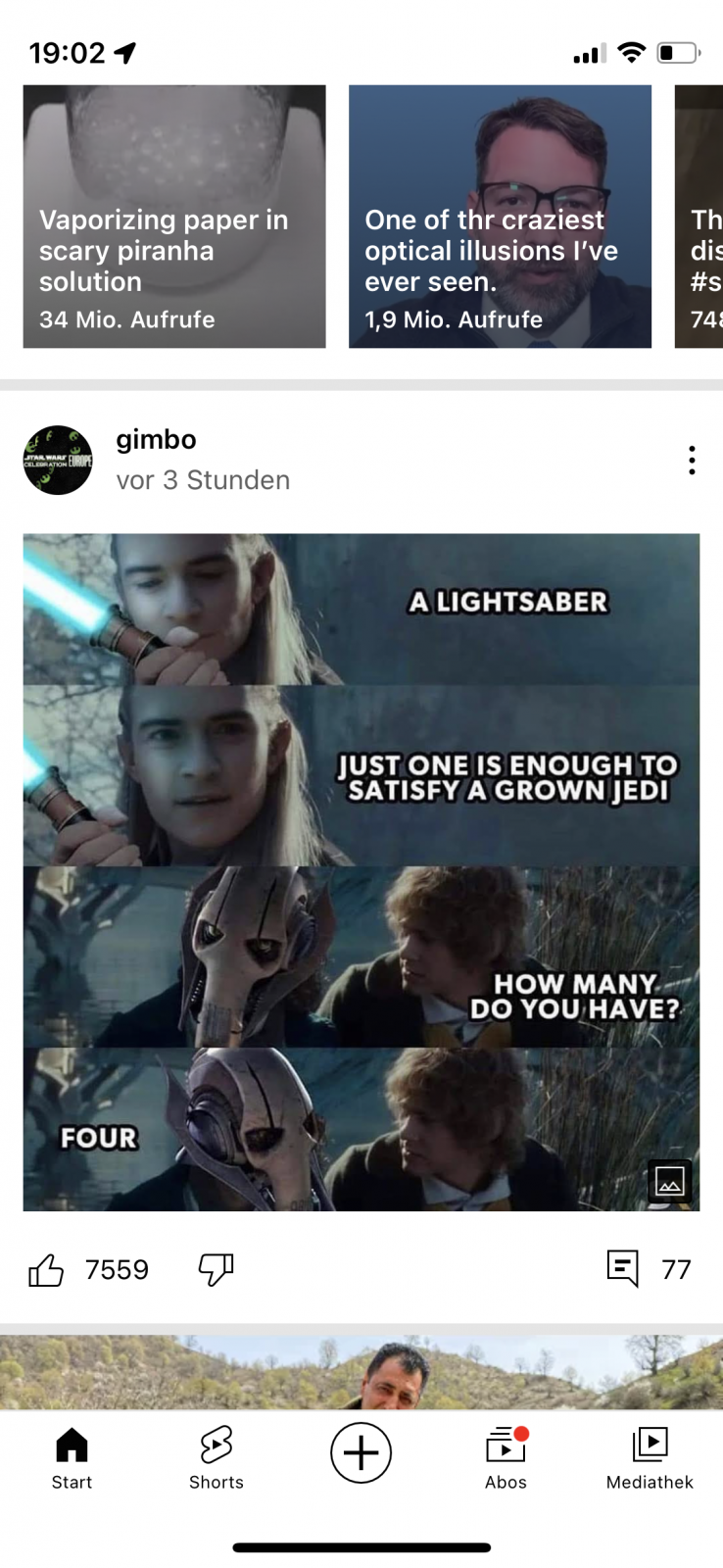
Task: Open the Mediathek tab
Action: pyautogui.click(x=650, y=1459)
